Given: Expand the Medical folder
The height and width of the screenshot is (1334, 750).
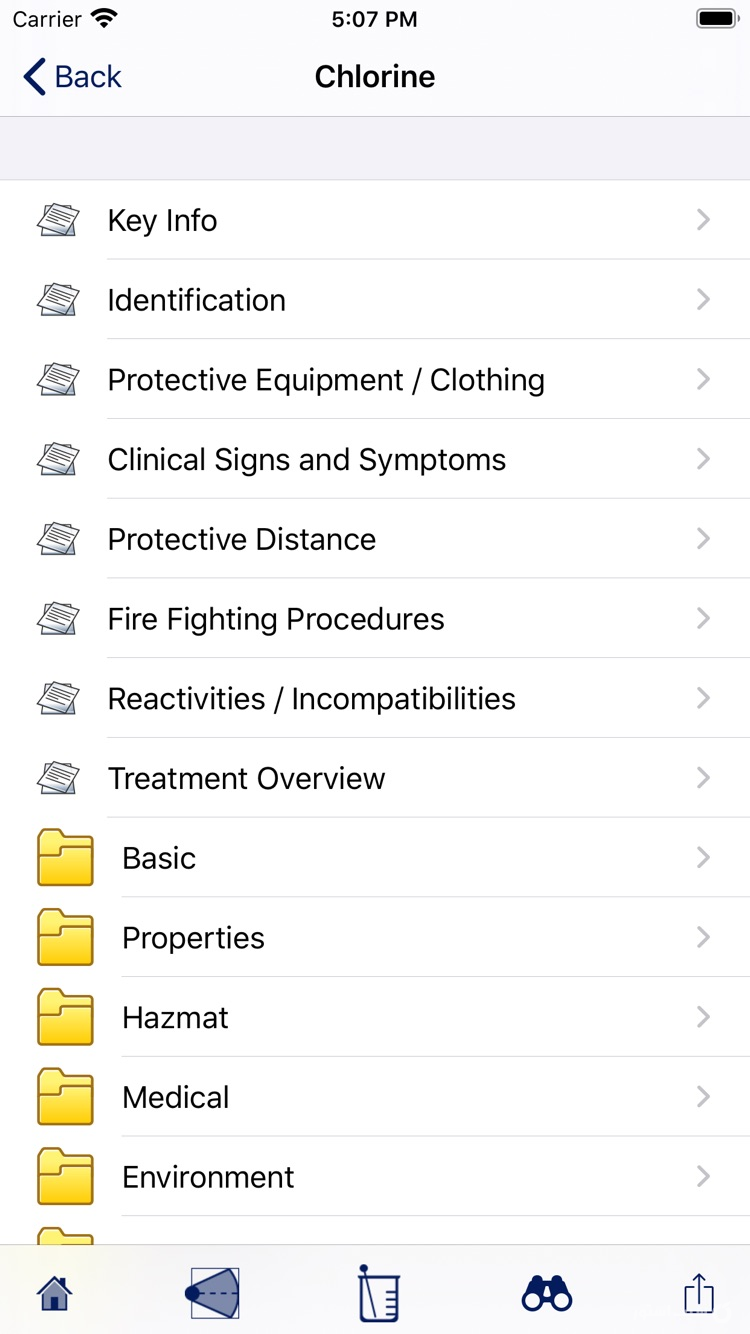Looking at the screenshot, I should coord(375,1097).
